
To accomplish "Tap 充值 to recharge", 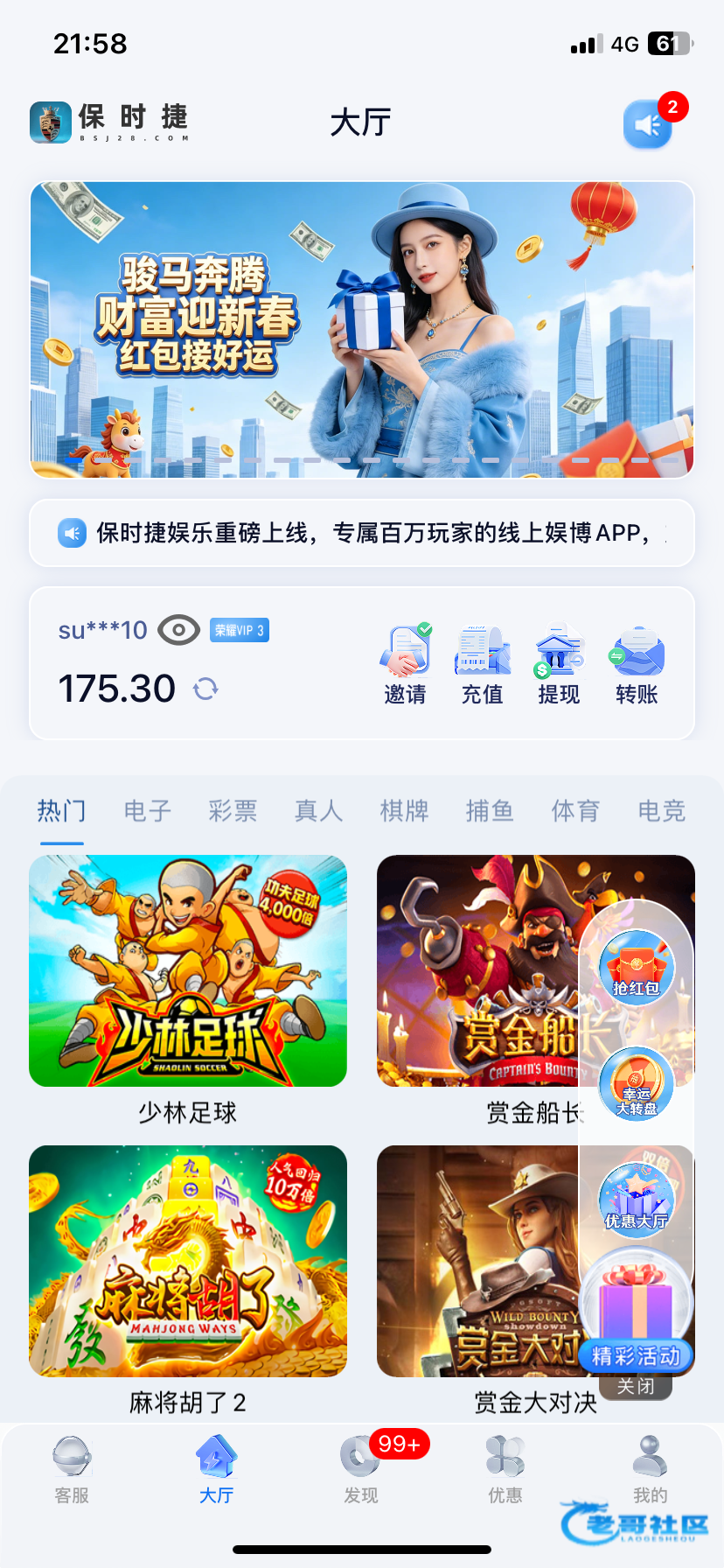I will pyautogui.click(x=482, y=666).
